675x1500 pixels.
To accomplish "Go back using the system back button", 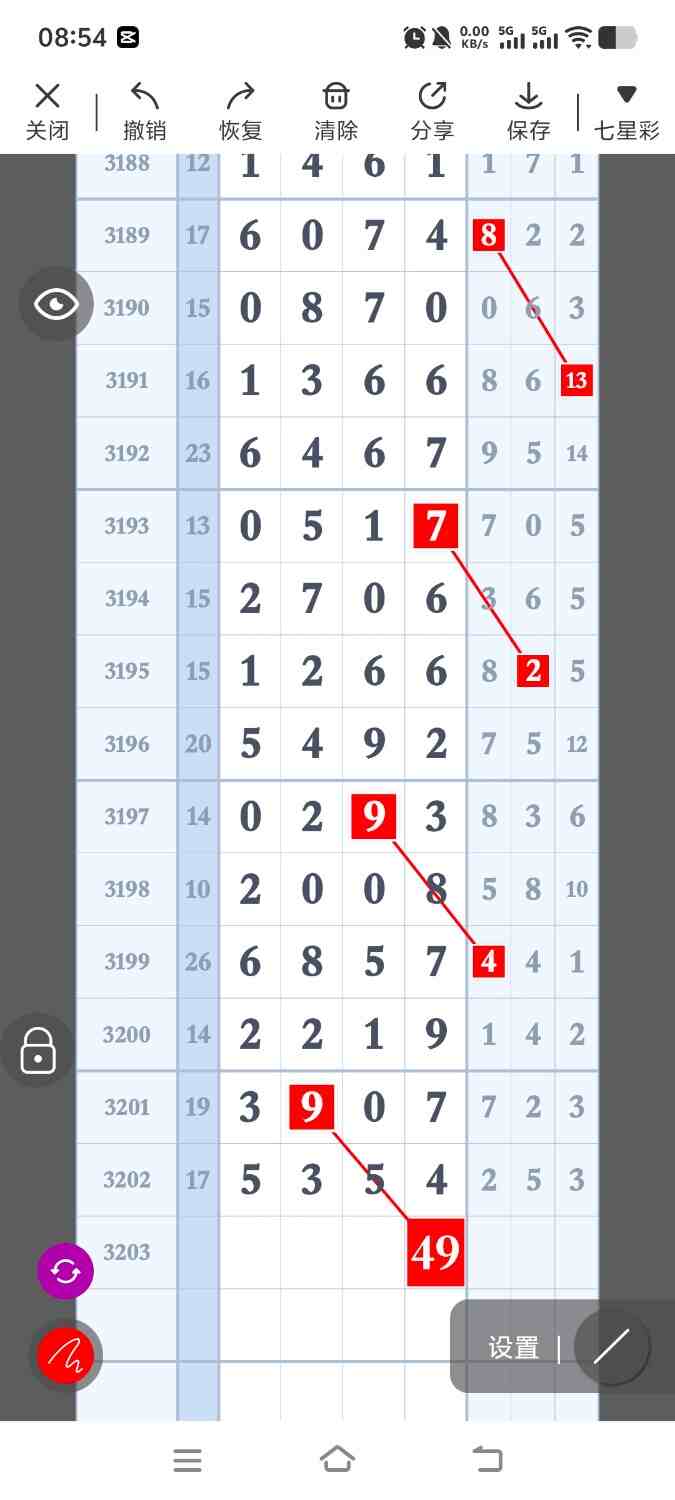I will (x=487, y=1460).
